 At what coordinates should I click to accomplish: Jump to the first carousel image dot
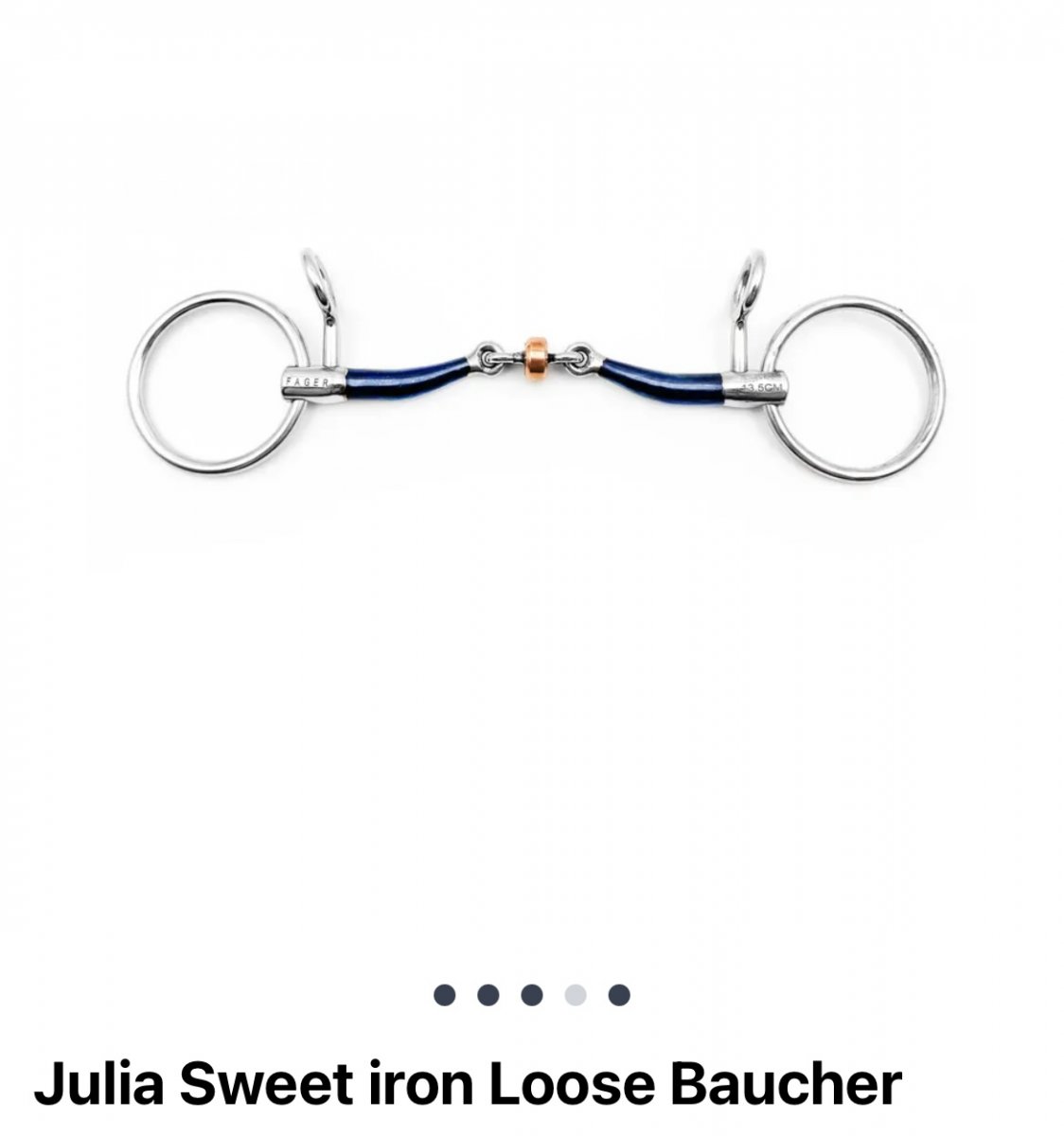pyautogui.click(x=444, y=995)
